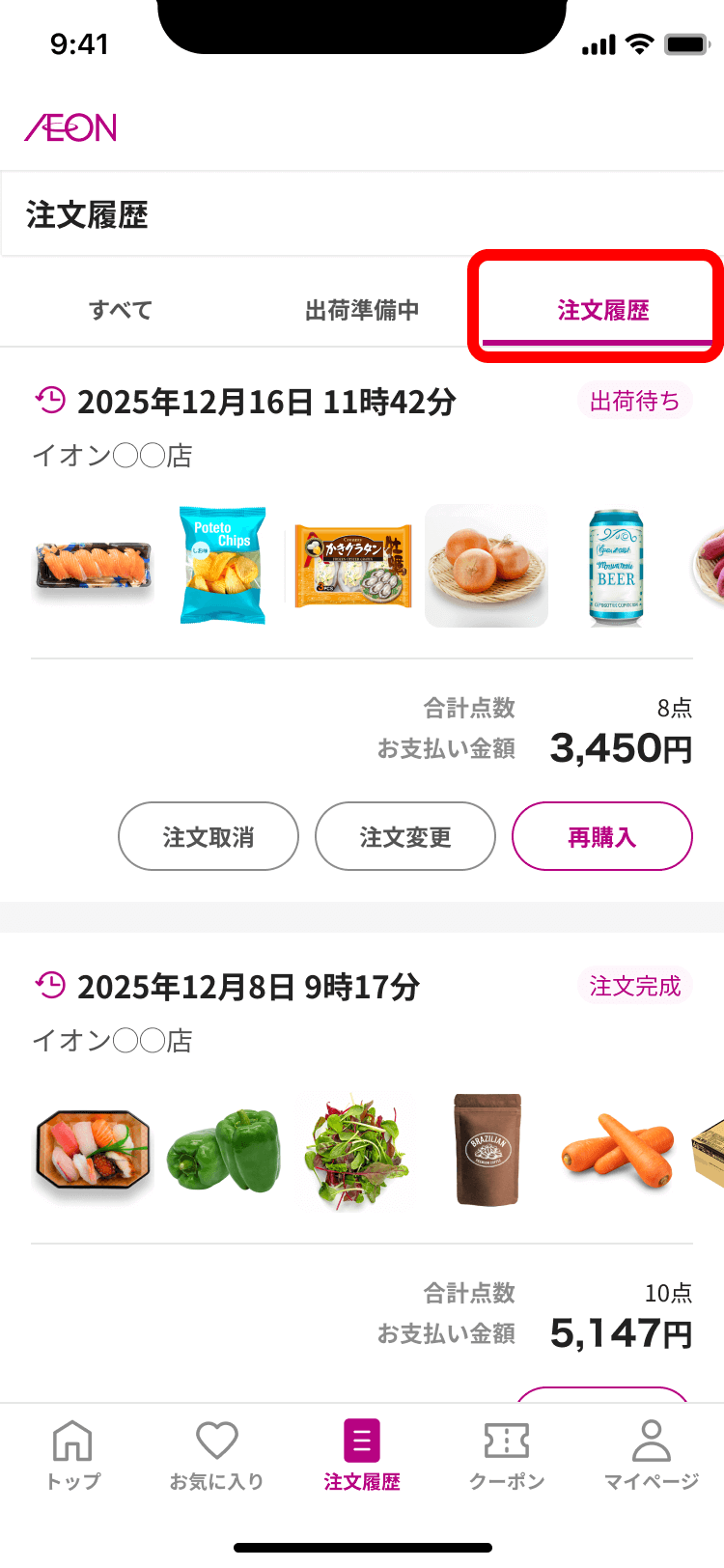Reorder items with 再購入 button
The width and height of the screenshot is (724, 1568).
point(601,836)
